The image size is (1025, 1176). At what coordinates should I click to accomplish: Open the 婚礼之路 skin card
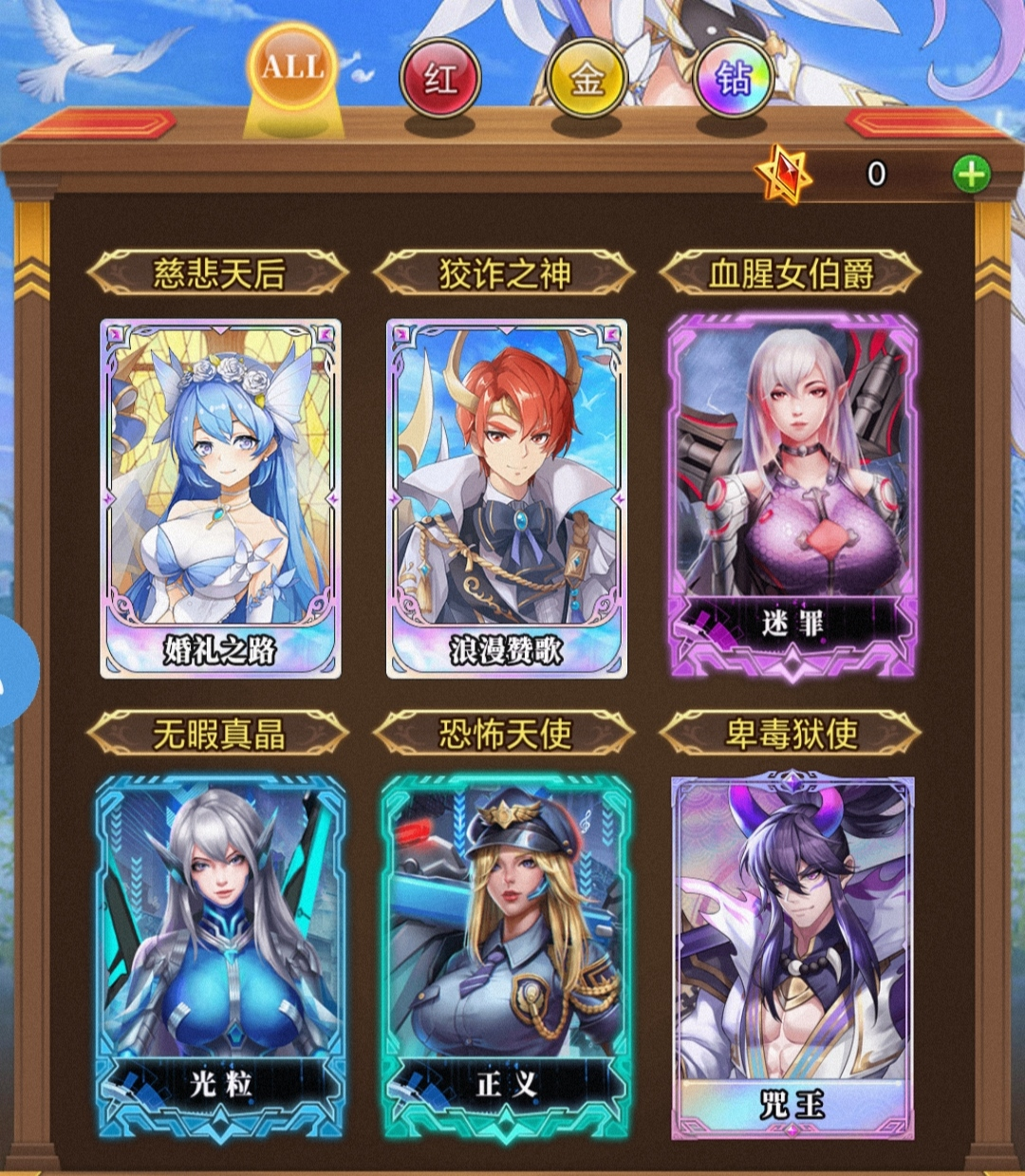(220, 498)
